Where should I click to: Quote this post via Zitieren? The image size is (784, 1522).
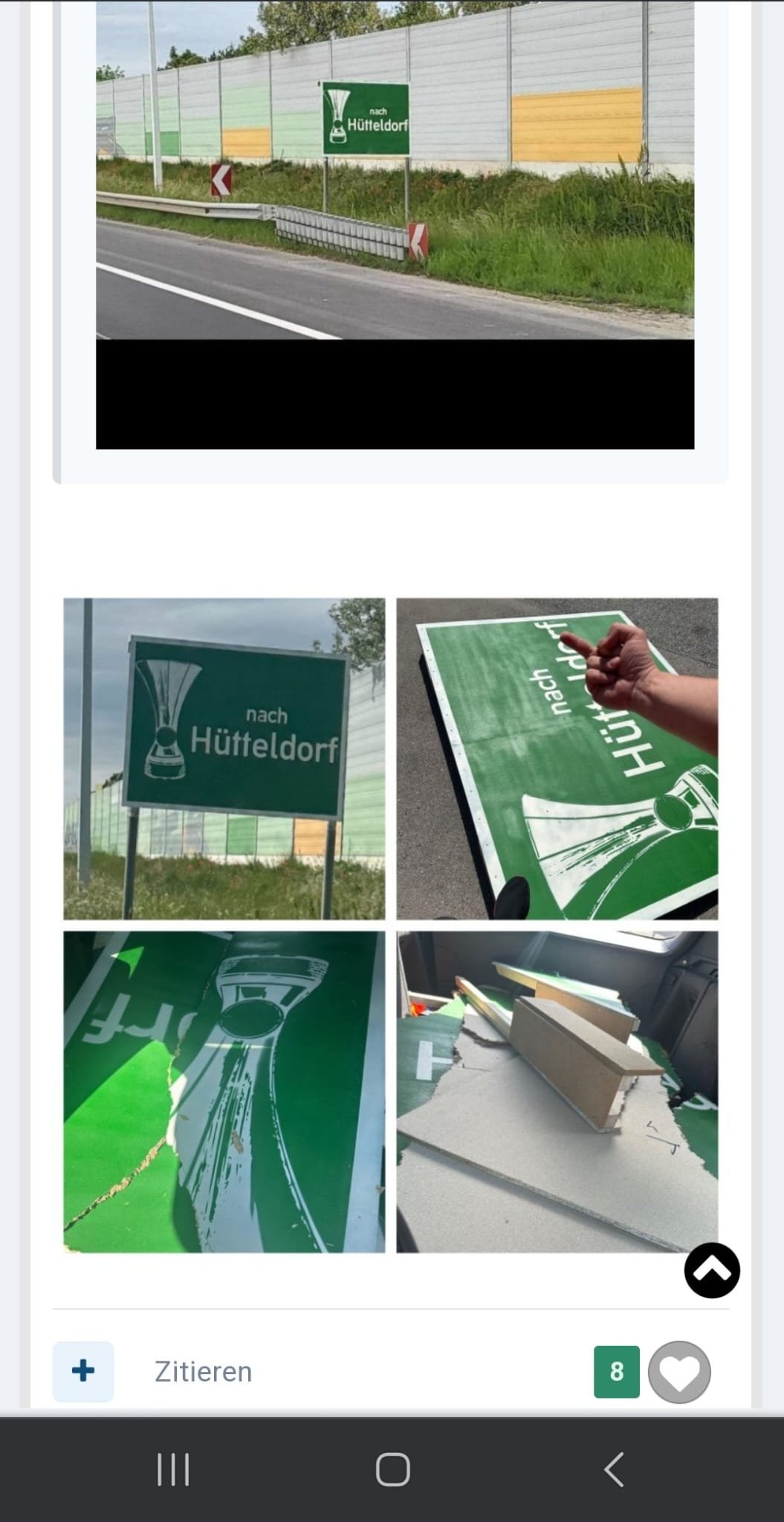(x=203, y=1372)
